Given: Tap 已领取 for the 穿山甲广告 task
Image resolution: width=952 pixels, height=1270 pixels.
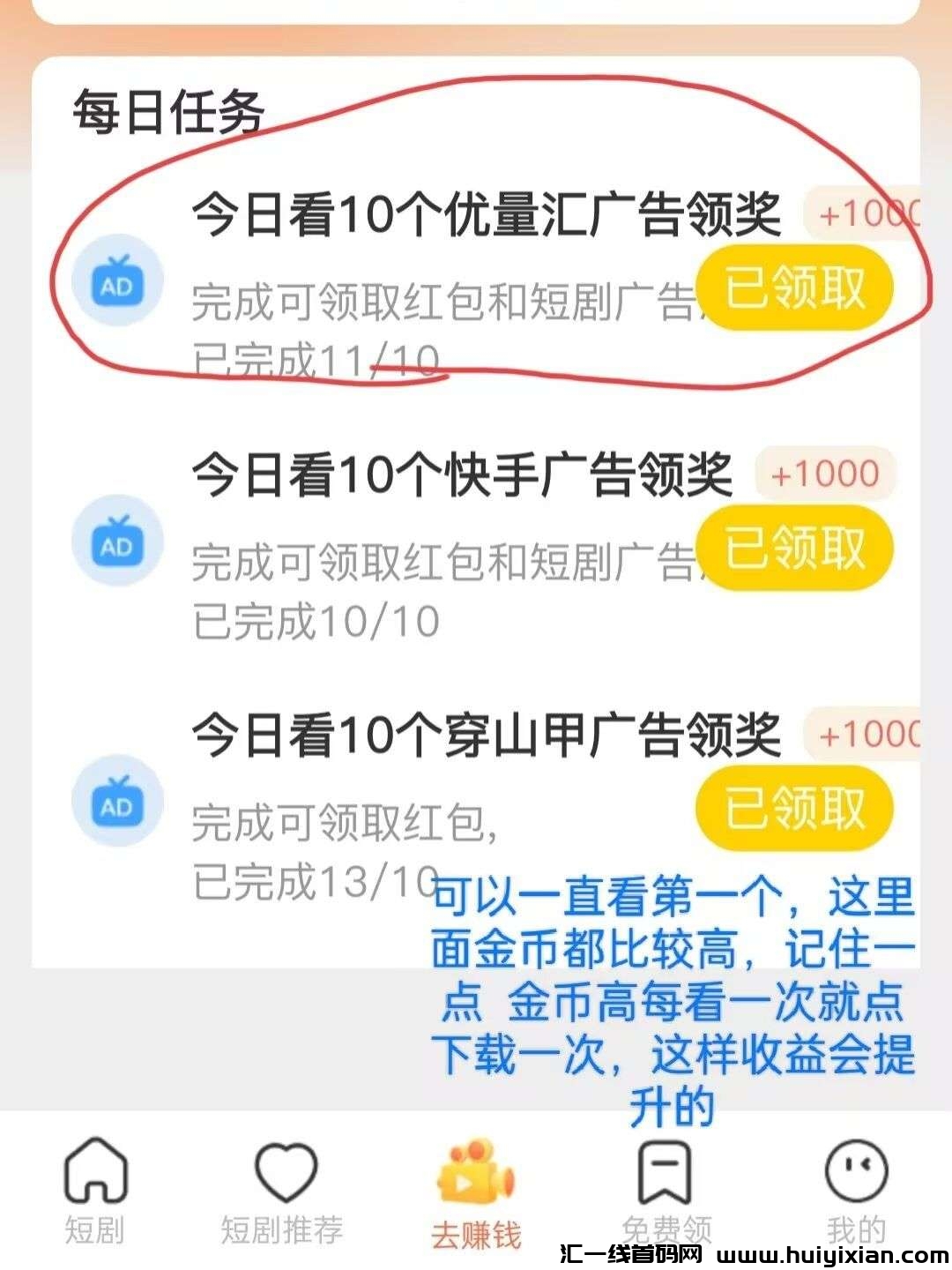Looking at the screenshot, I should click(794, 808).
